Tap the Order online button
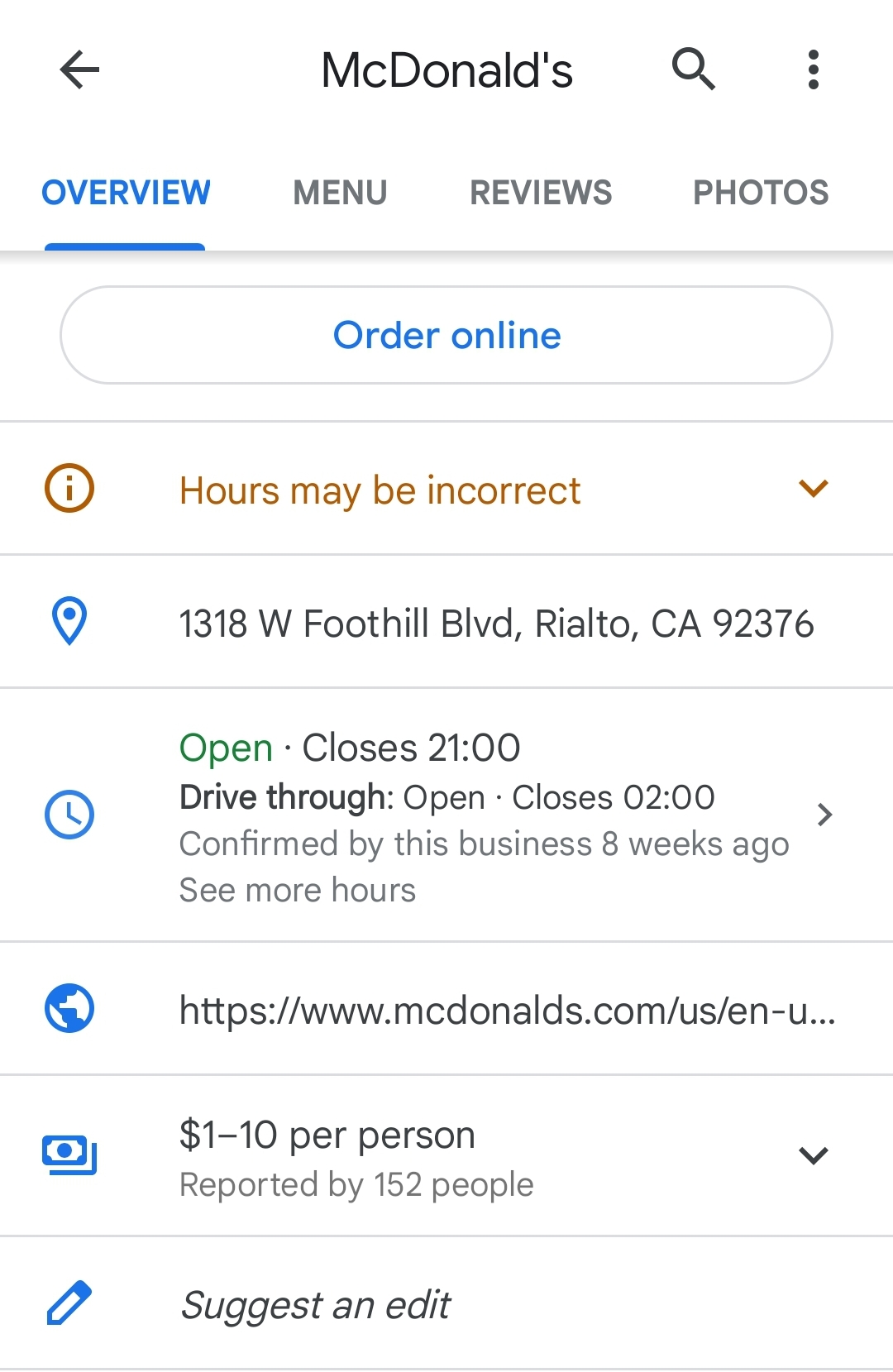The width and height of the screenshot is (893, 1372). 446,335
